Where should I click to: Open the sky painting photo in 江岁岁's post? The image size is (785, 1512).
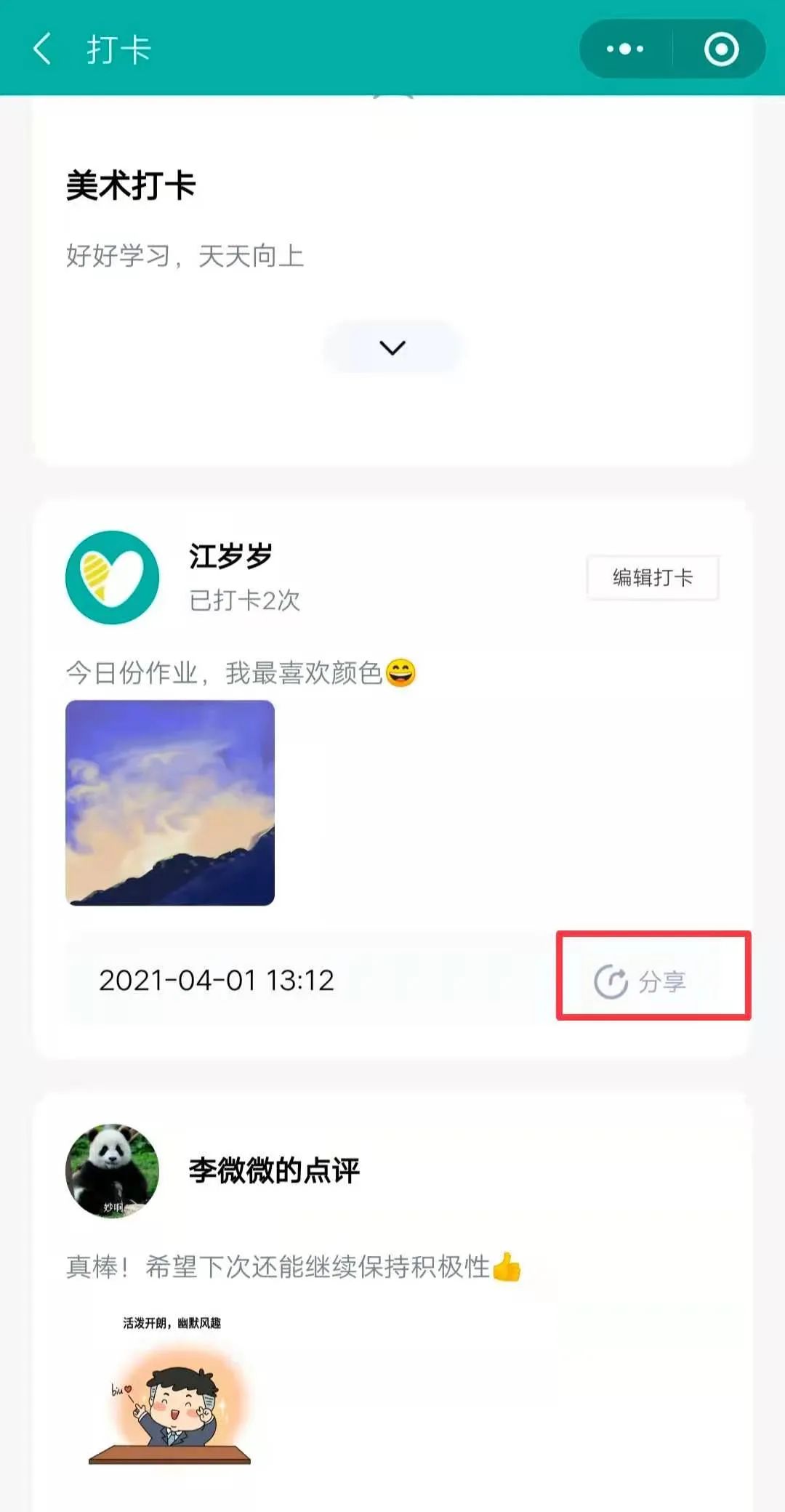click(170, 803)
